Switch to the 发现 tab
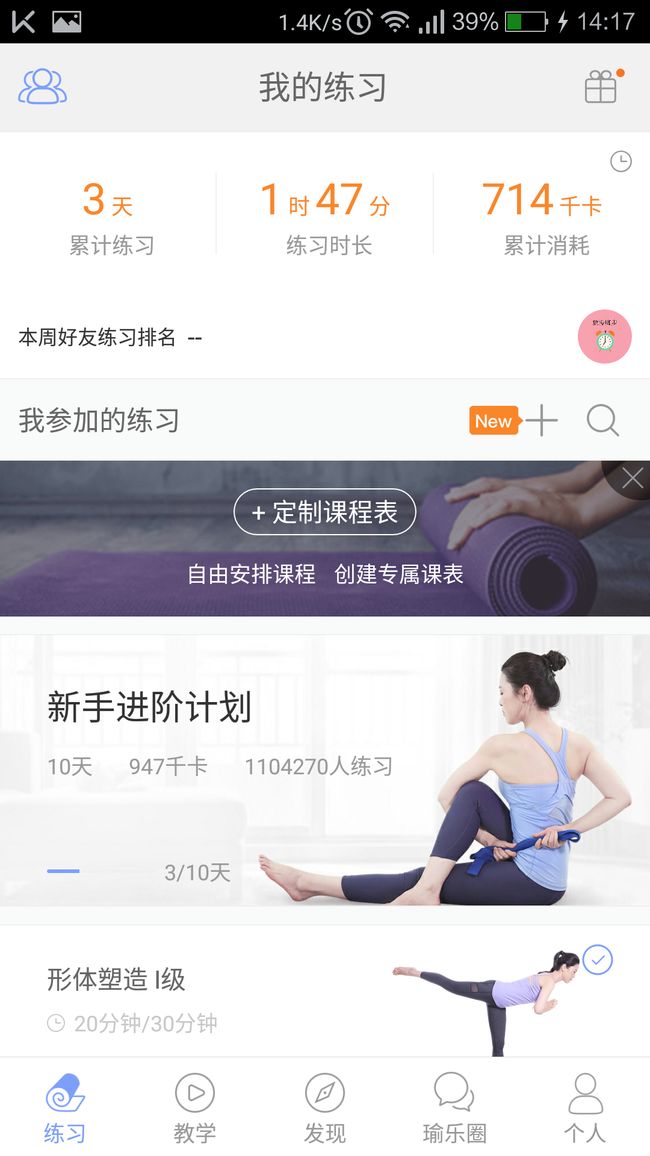Screen dimensions: 650x1156 [325, 1108]
